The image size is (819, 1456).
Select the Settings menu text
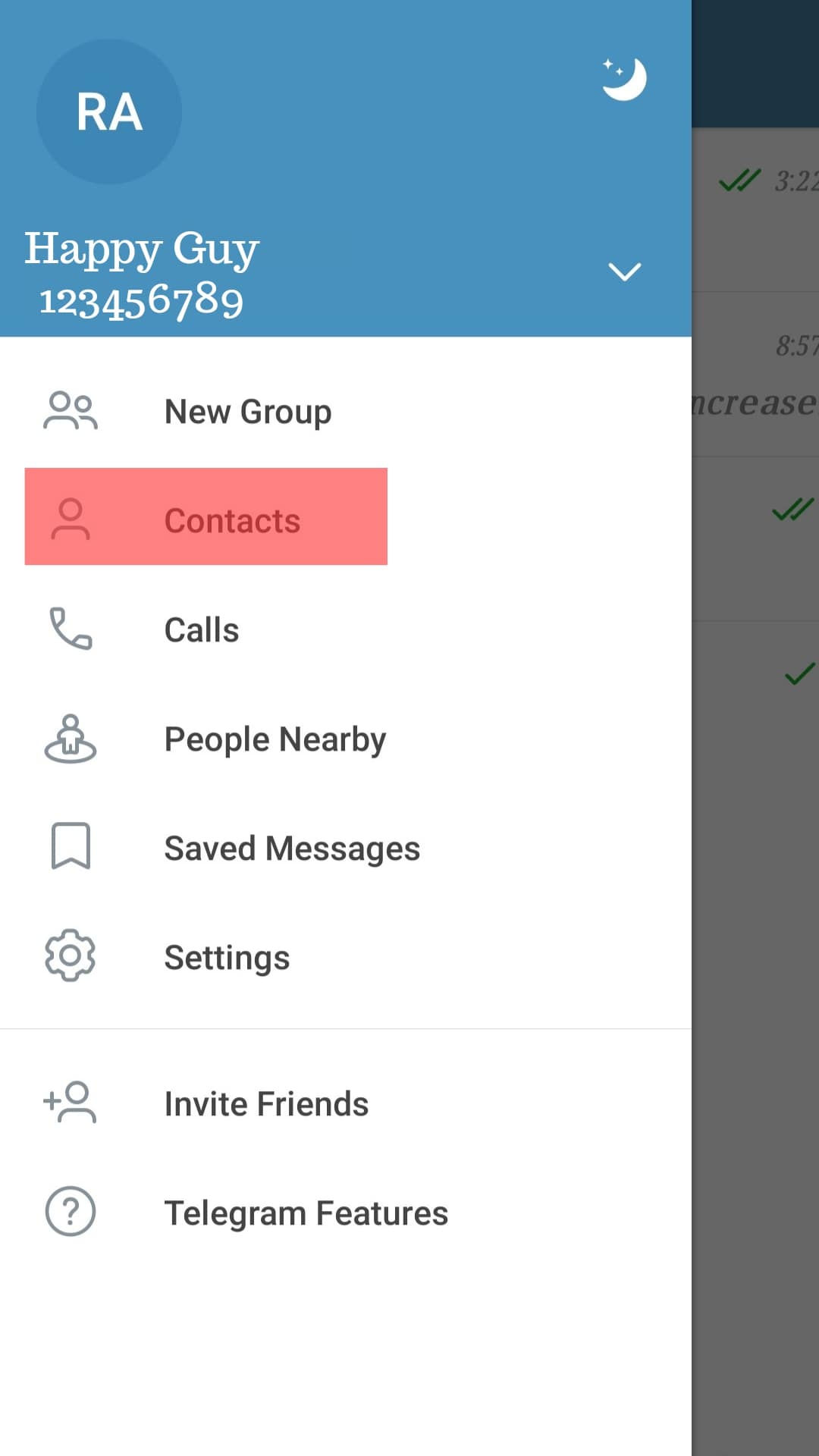tap(226, 957)
